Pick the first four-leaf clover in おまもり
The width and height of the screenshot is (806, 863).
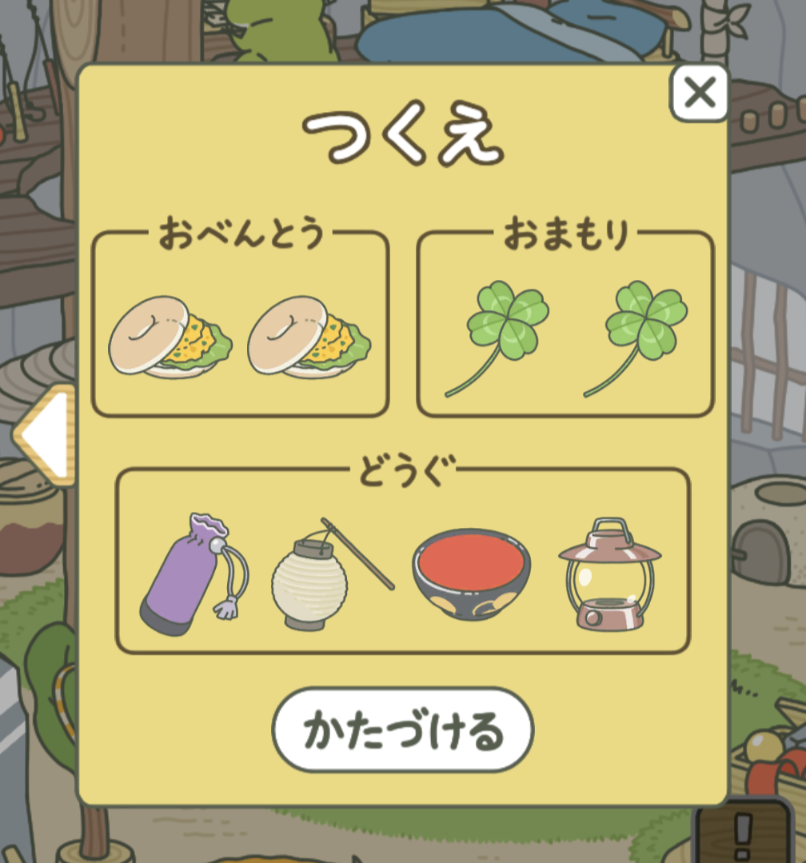(x=497, y=335)
